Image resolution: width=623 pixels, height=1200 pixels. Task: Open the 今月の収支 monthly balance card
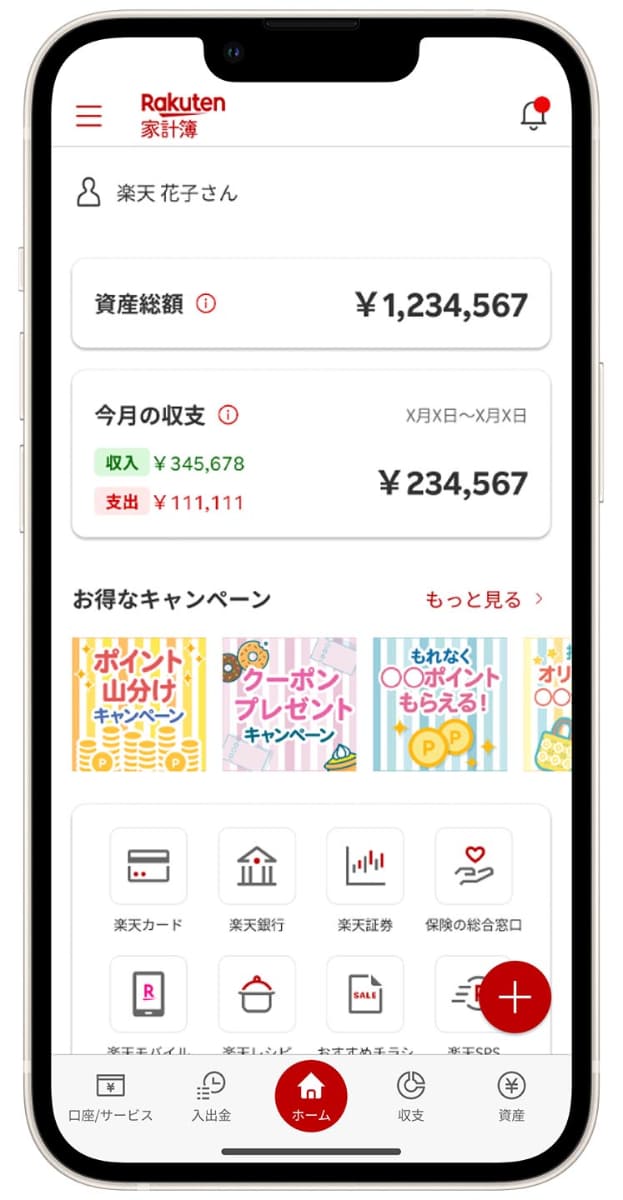coord(311,454)
